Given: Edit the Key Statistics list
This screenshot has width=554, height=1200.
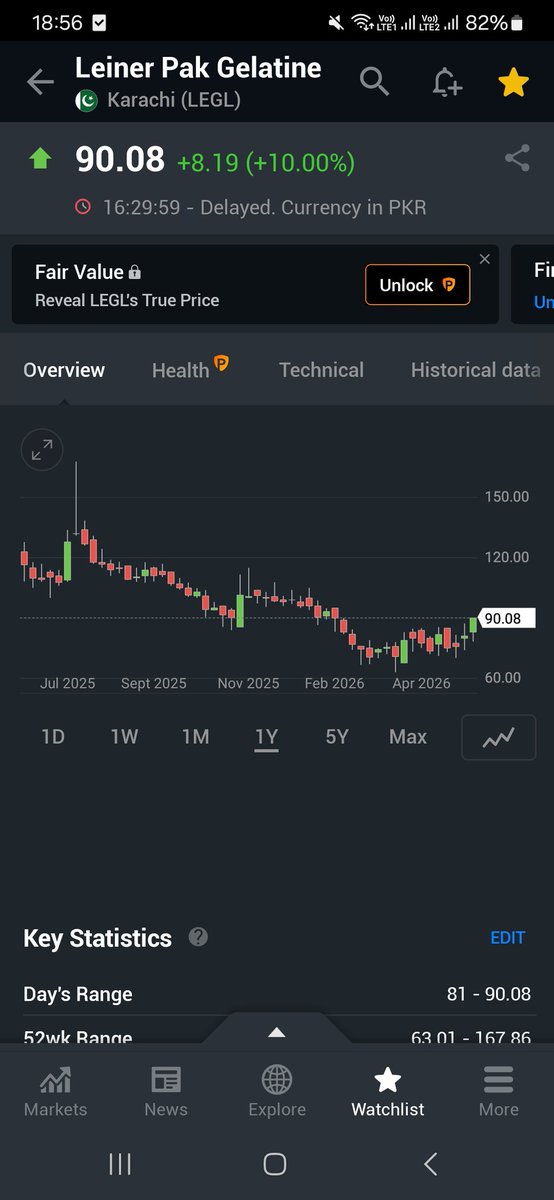Looking at the screenshot, I should coord(507,938).
